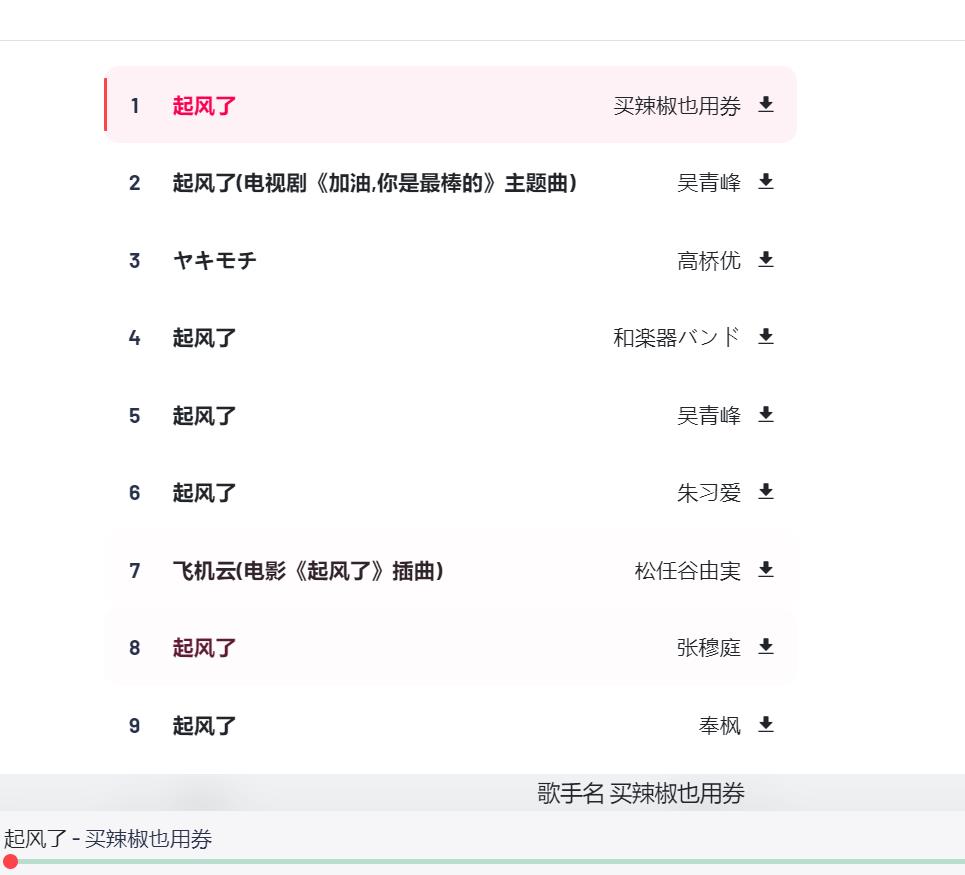This screenshot has height=875, width=965.
Task: Download 起风了 by 朱习爱
Action: tap(766, 492)
